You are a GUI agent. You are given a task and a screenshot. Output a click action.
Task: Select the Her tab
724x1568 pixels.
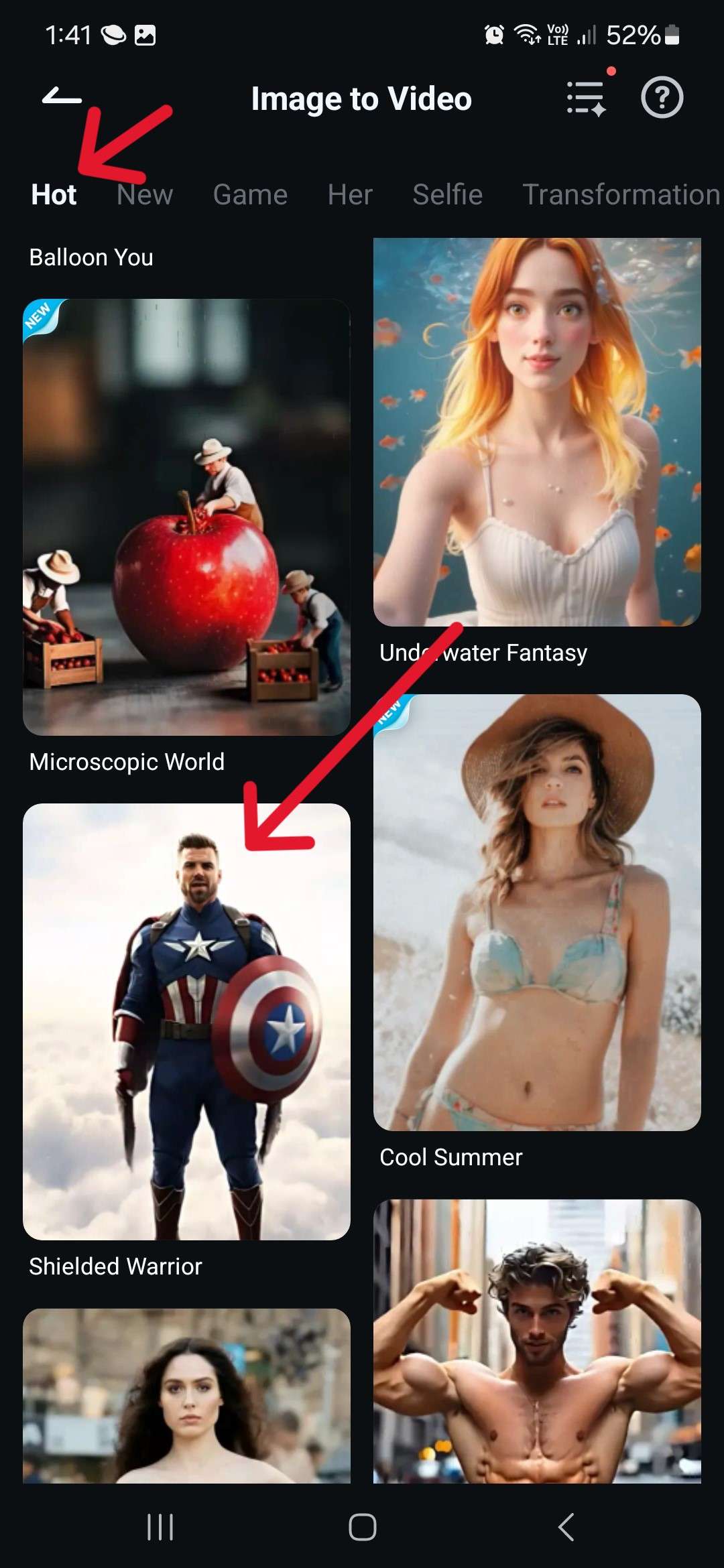click(x=350, y=195)
